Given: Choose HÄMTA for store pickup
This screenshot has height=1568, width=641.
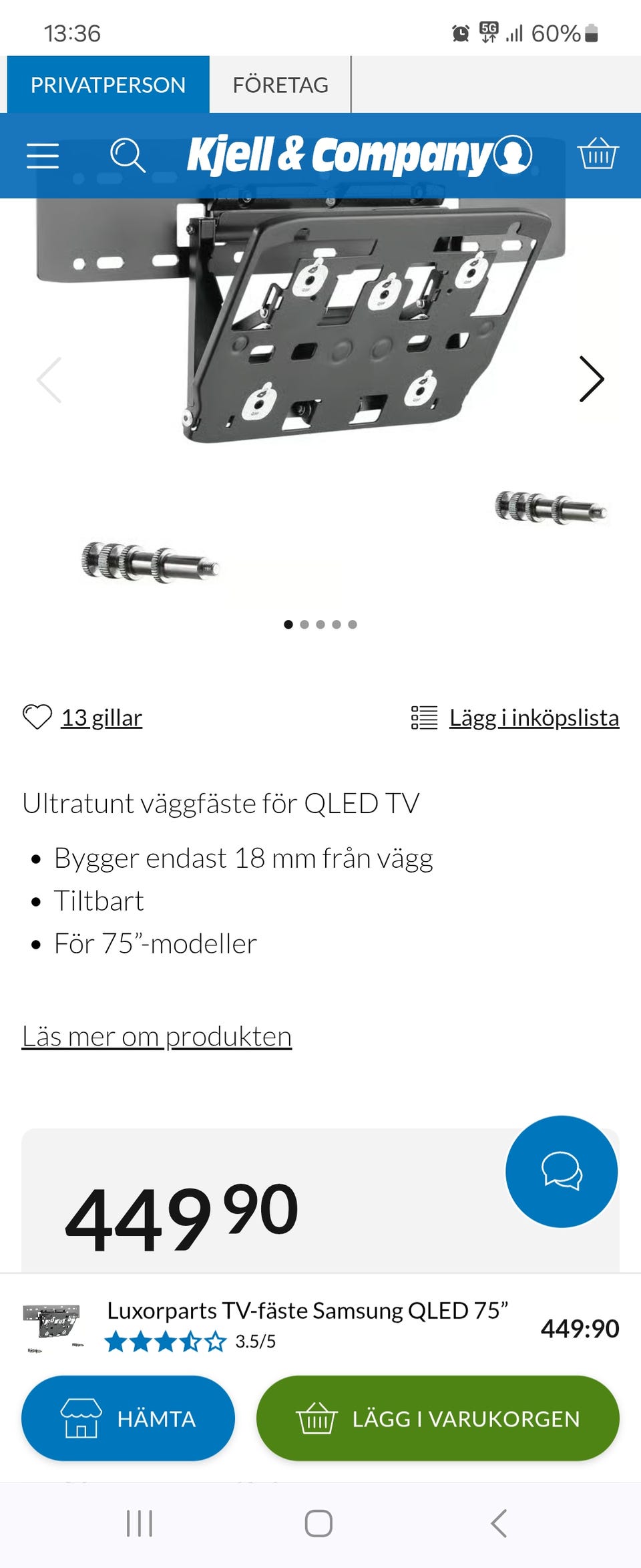Looking at the screenshot, I should tap(128, 1418).
